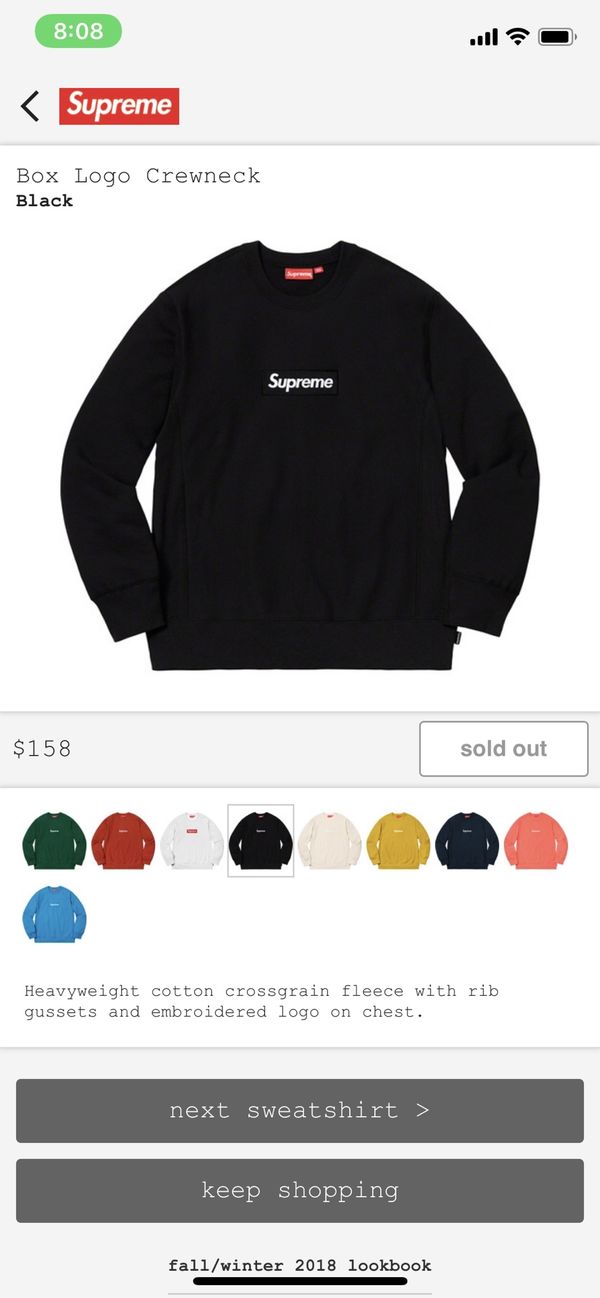This screenshot has height=1298, width=600.
Task: Tap the sold out button
Action: [504, 749]
